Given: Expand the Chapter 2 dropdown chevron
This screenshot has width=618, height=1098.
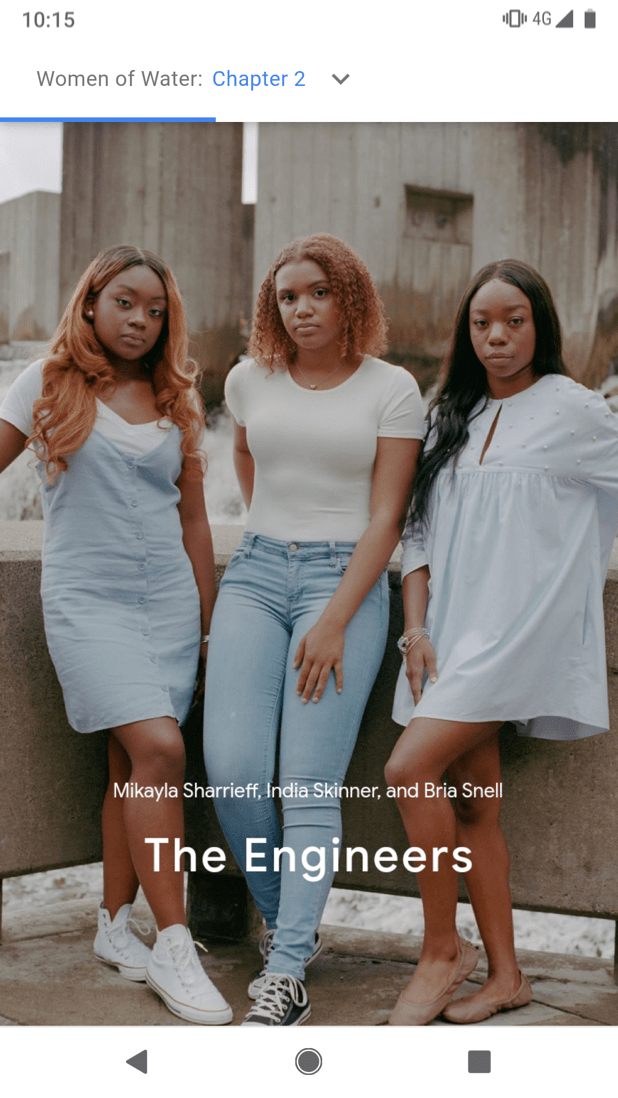Looking at the screenshot, I should tap(340, 79).
